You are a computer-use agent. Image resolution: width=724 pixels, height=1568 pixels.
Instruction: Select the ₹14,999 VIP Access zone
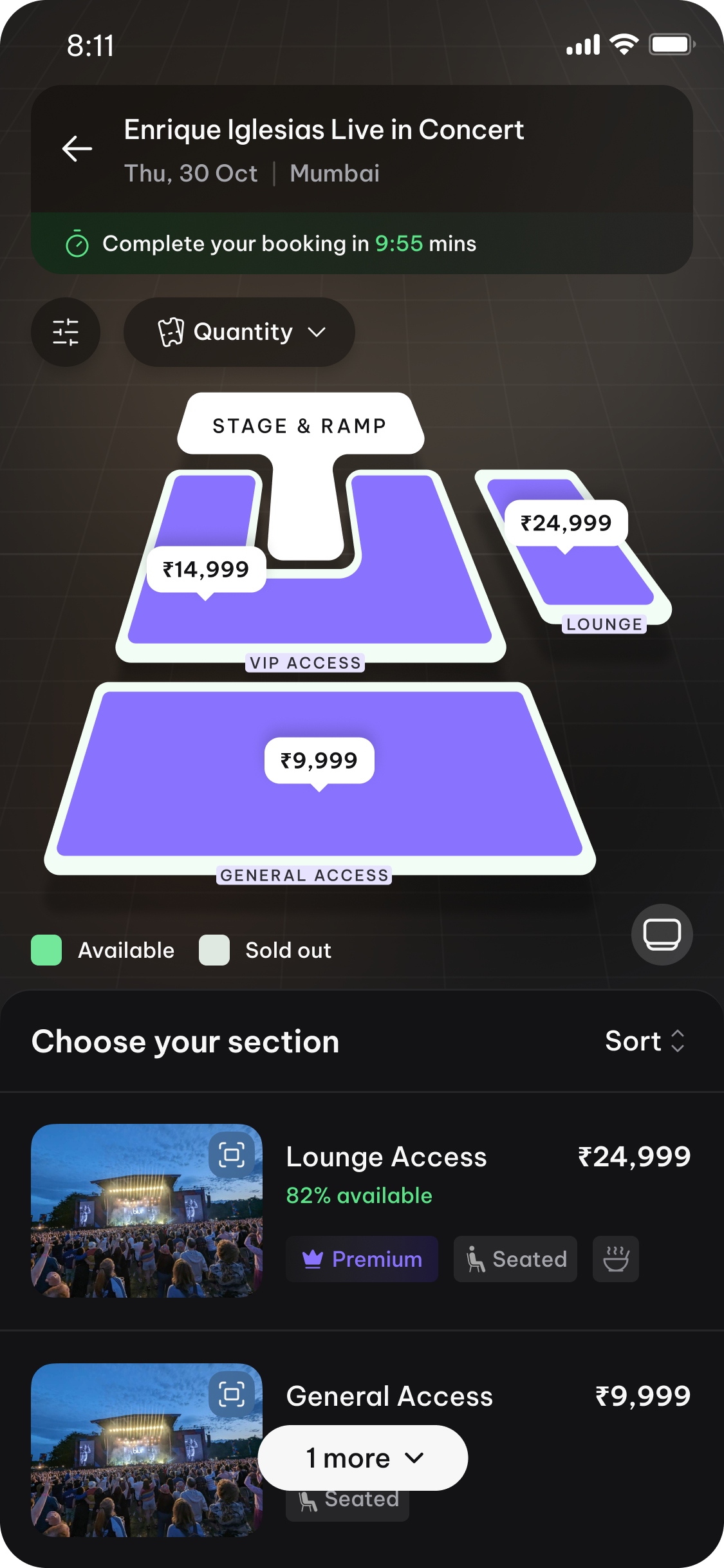tap(206, 570)
